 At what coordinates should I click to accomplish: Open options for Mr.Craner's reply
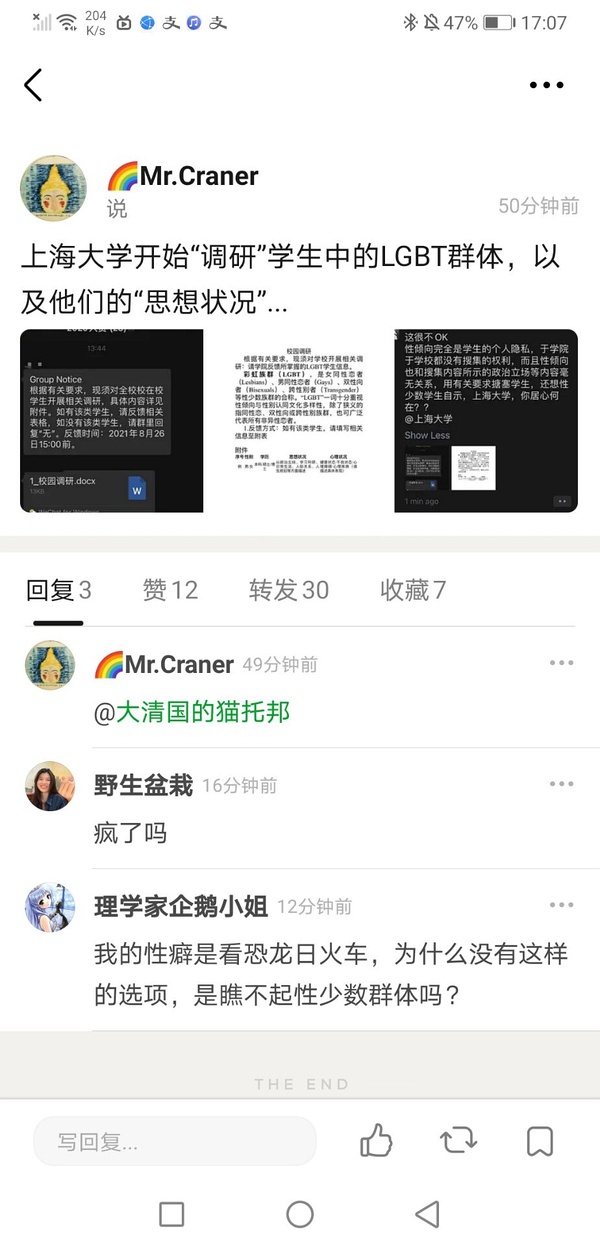561,663
